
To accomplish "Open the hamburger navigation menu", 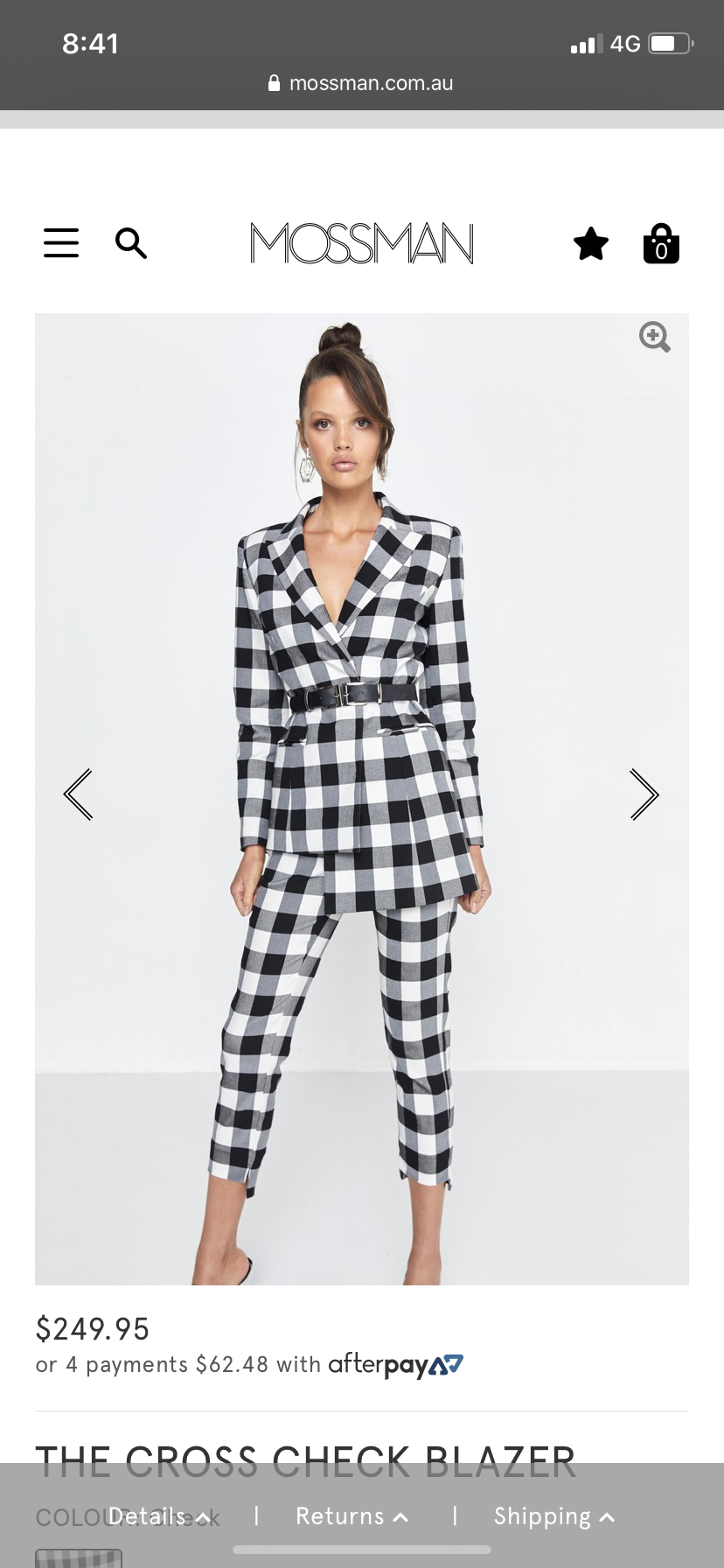I will click(60, 243).
